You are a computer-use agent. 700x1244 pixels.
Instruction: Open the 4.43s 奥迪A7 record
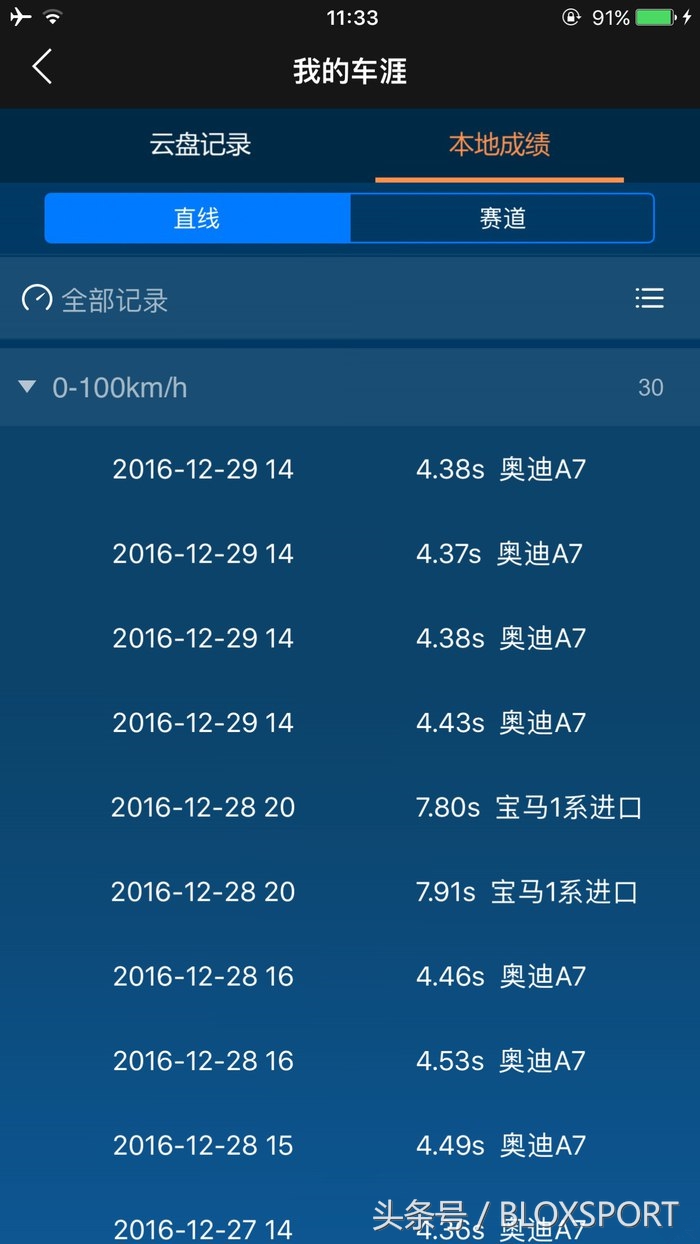click(x=350, y=722)
